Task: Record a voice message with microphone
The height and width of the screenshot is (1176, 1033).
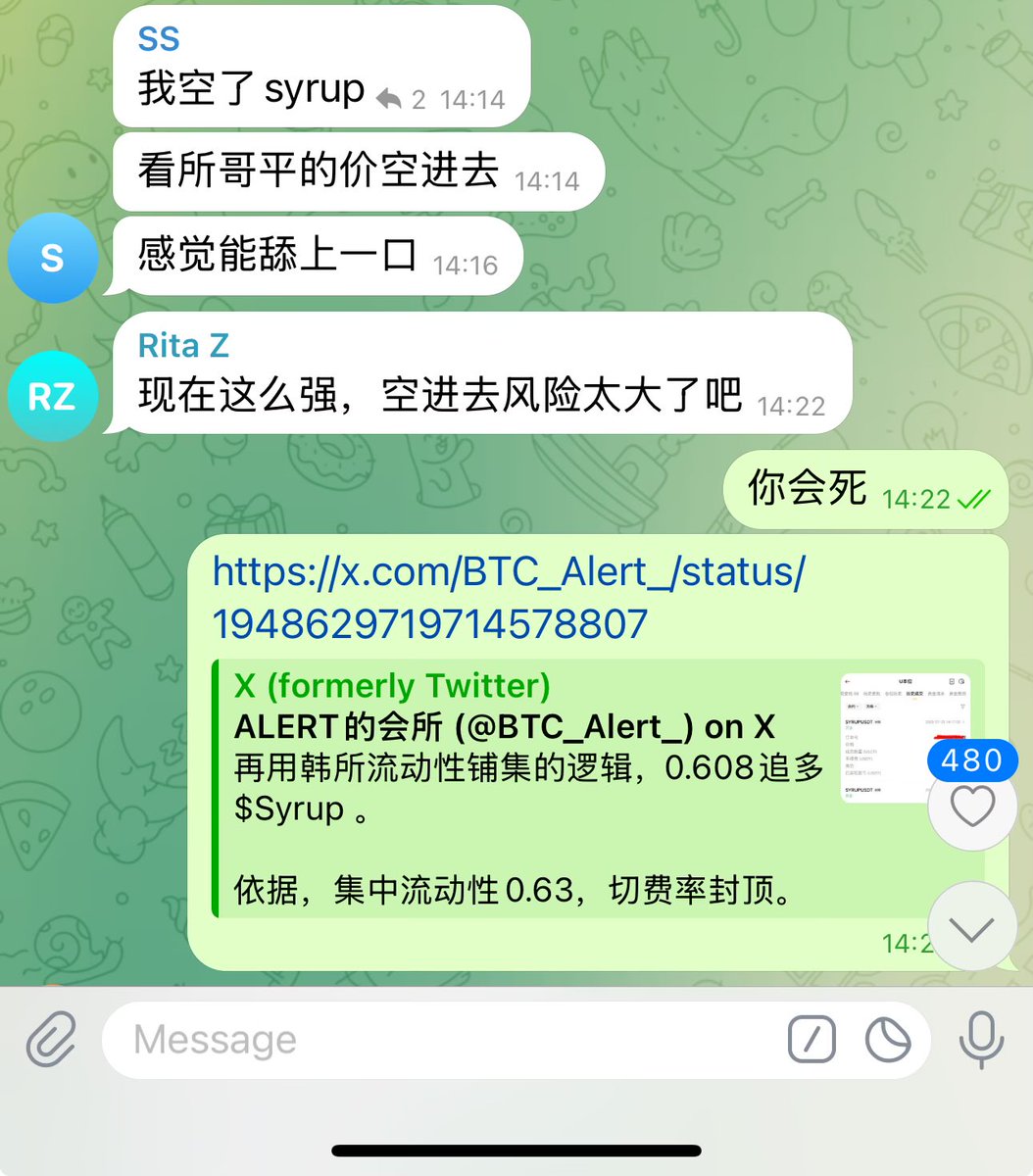Action: (x=981, y=1039)
